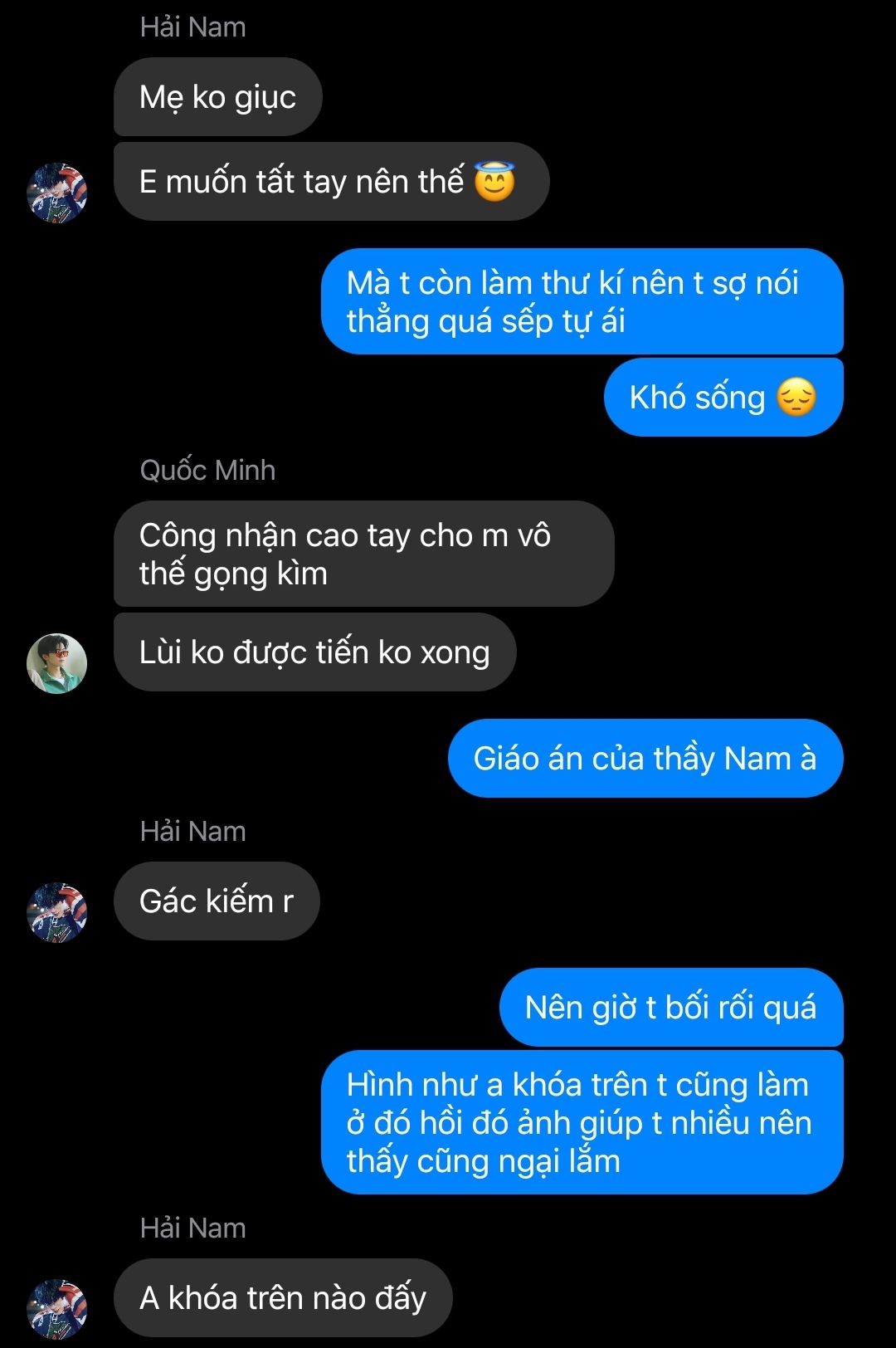Open Hải Nam's avatar beside "E muốn tất tay"
The width and height of the screenshot is (896, 1348).
coord(57,193)
